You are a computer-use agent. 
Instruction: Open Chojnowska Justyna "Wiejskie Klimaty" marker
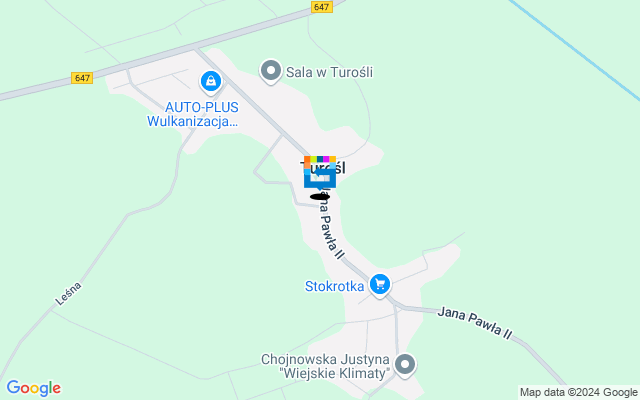405,366
